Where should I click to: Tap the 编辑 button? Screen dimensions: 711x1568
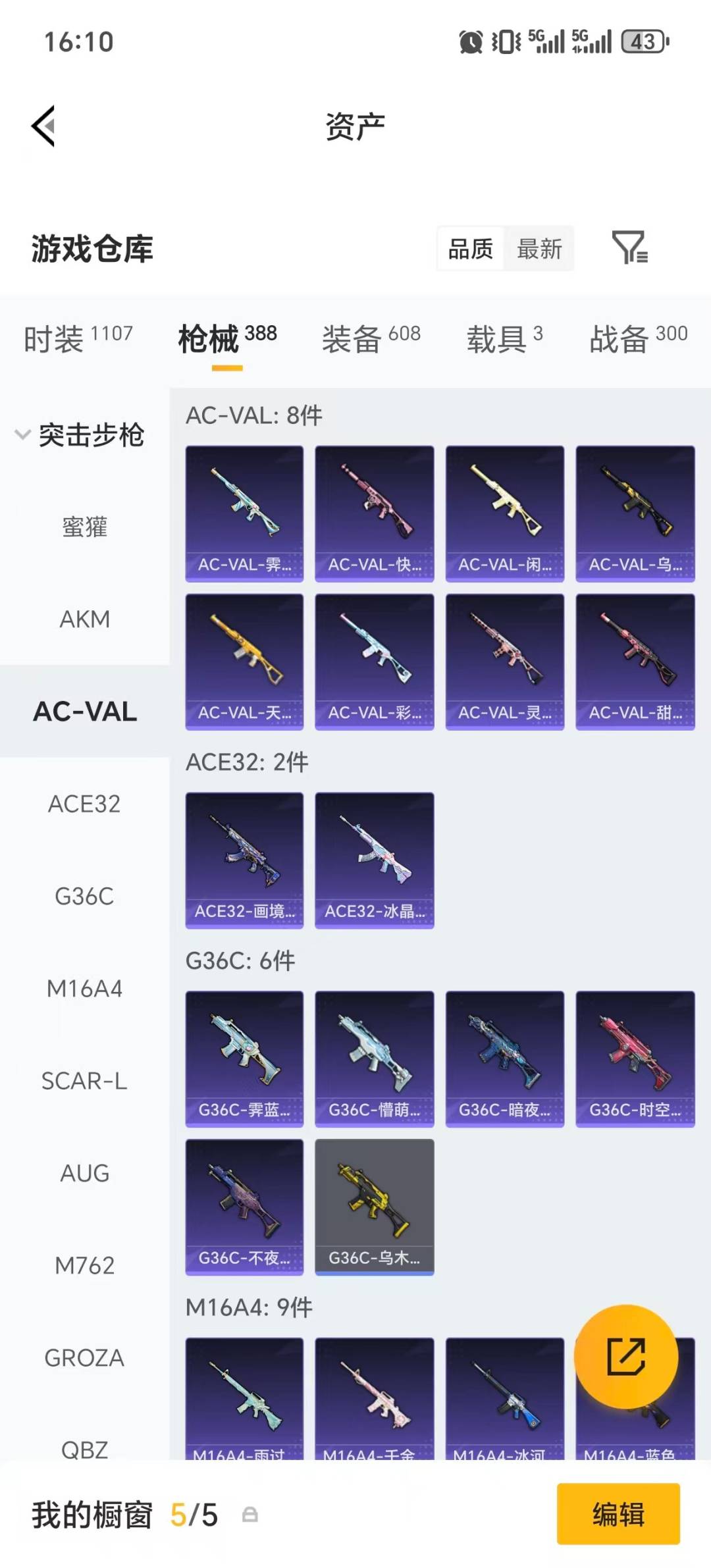tap(618, 1517)
